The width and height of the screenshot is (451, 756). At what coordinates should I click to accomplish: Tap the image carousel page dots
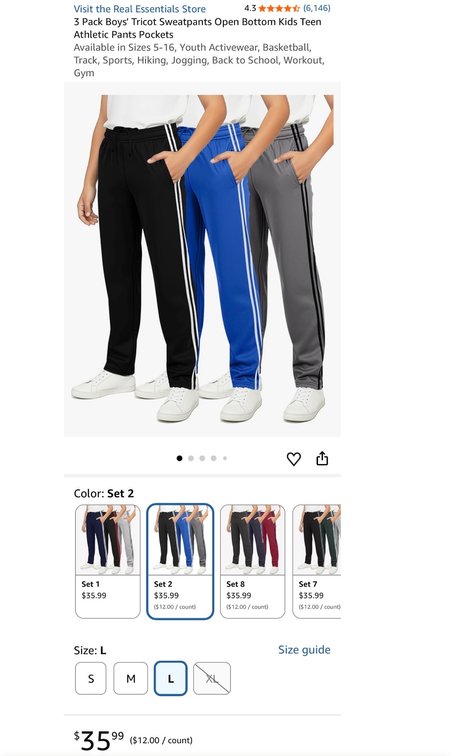(202, 458)
